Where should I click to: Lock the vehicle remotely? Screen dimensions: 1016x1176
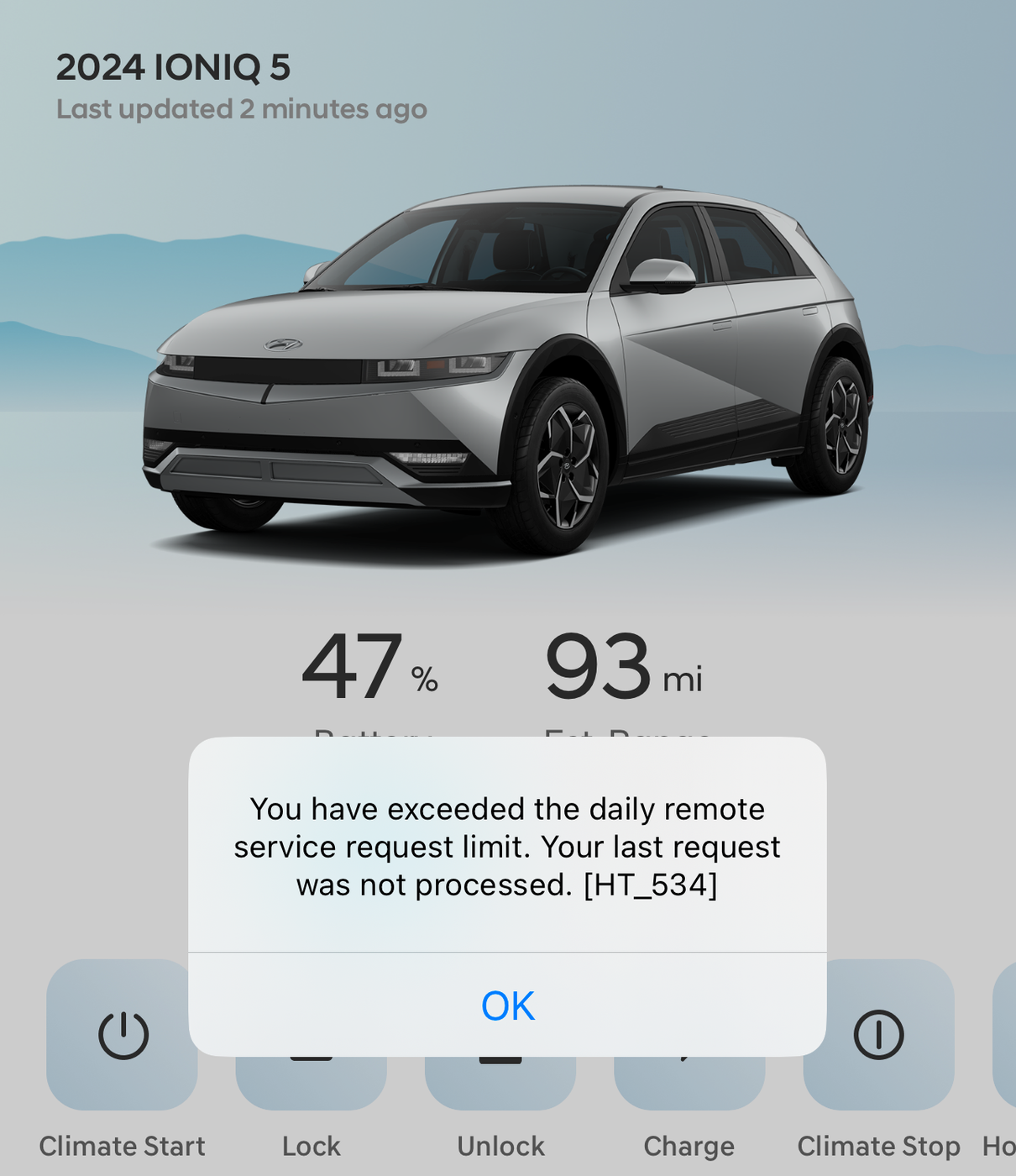(x=311, y=1085)
